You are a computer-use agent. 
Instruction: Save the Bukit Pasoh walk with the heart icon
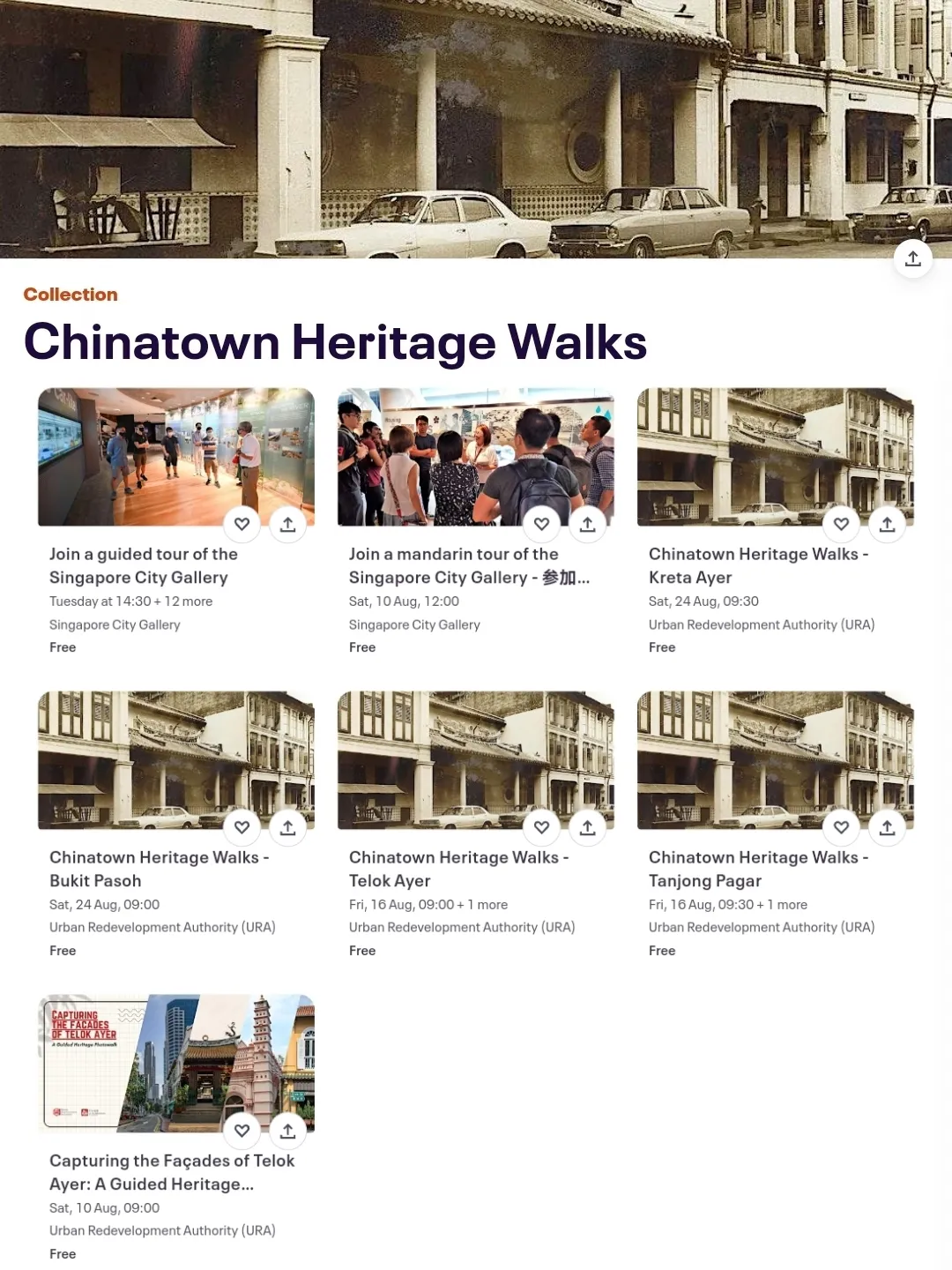[242, 828]
